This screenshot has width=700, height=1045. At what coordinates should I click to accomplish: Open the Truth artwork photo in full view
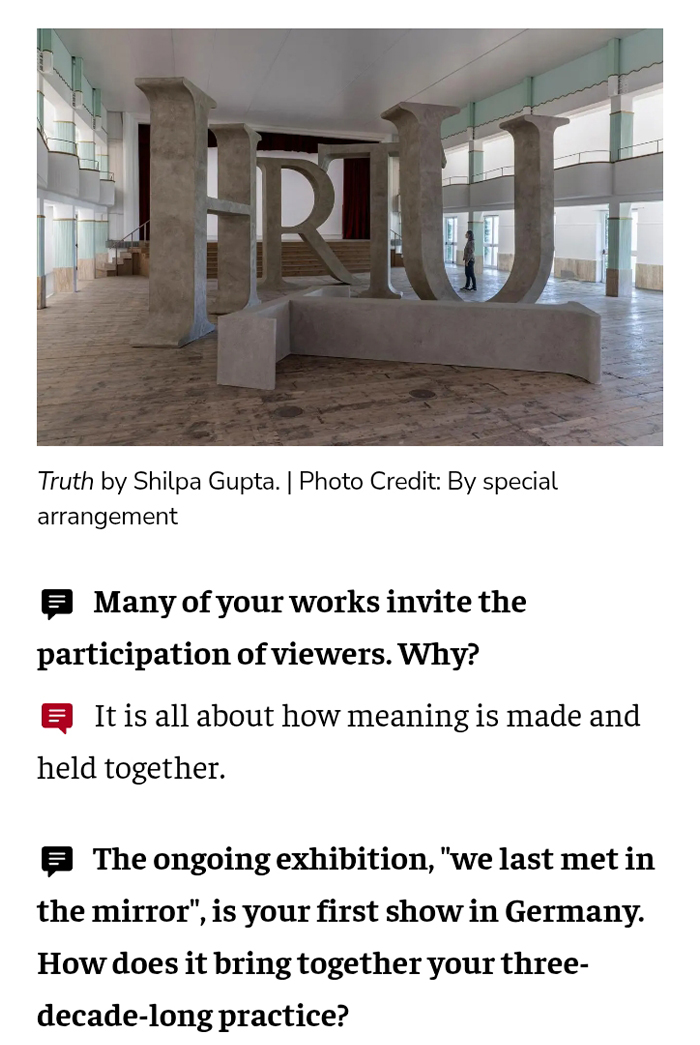coord(350,237)
